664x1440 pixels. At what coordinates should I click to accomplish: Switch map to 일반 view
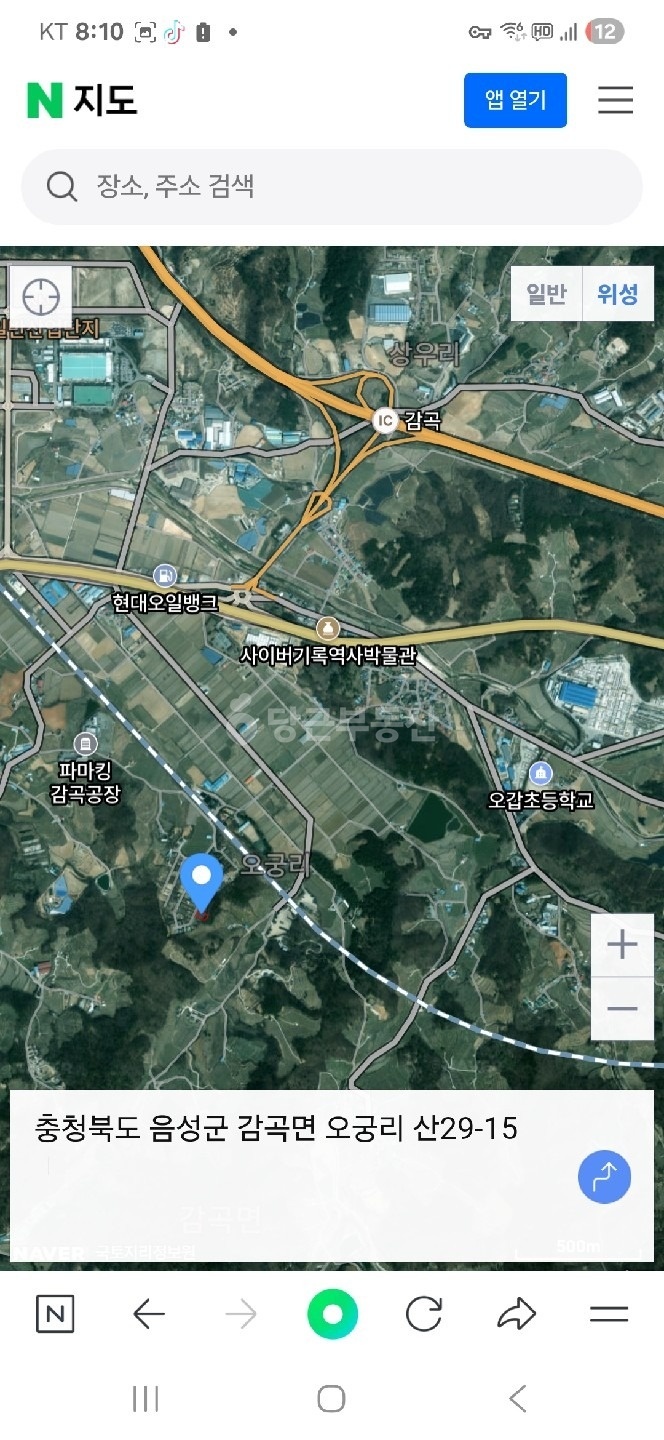pyautogui.click(x=546, y=294)
